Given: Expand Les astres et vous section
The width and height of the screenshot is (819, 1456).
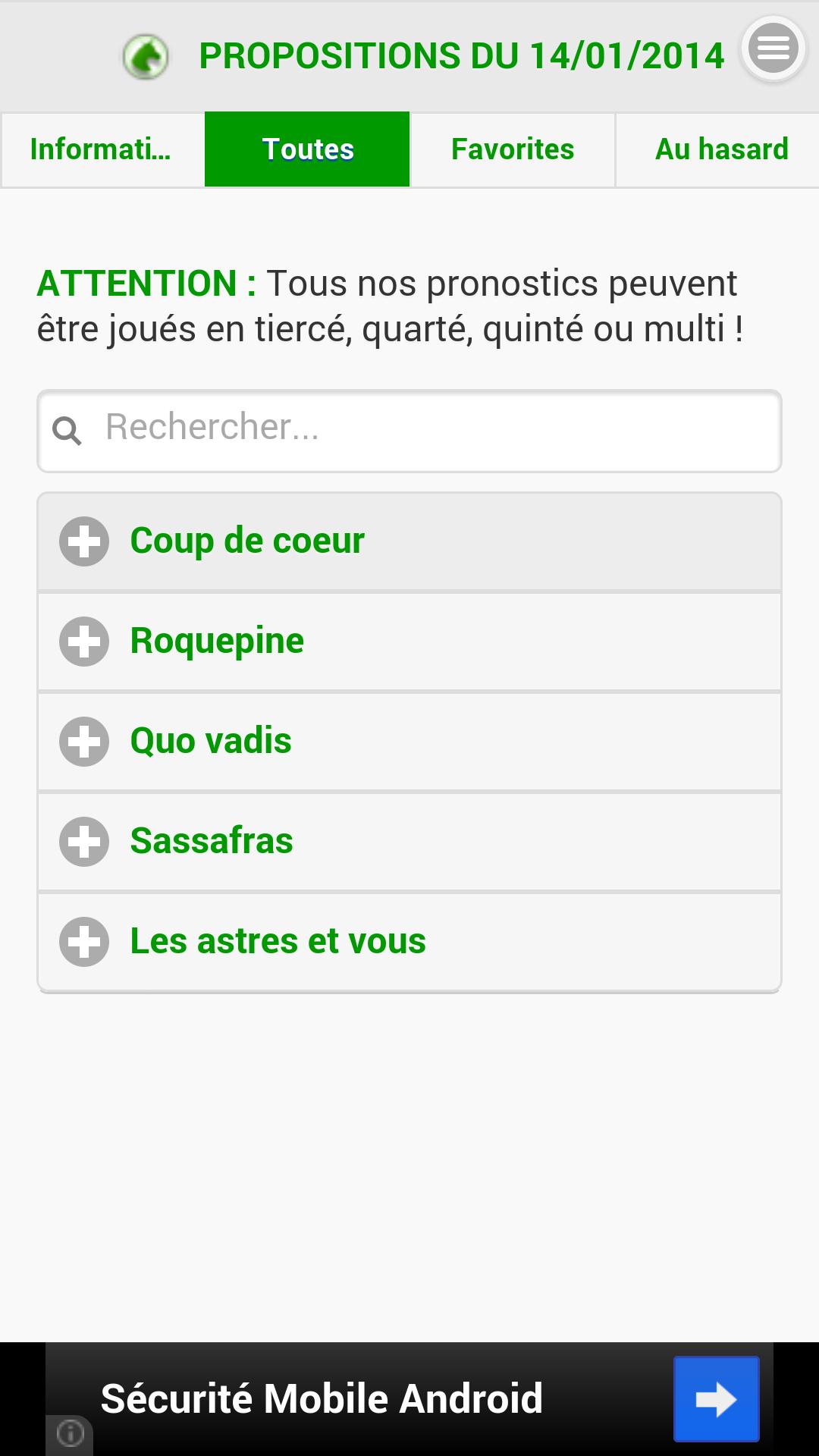Looking at the screenshot, I should [x=409, y=942].
